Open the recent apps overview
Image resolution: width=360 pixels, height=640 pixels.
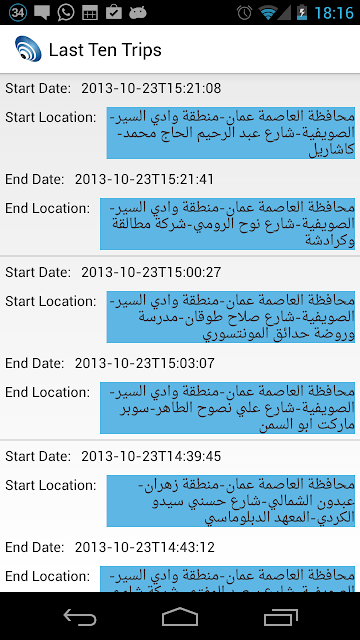tap(280, 616)
